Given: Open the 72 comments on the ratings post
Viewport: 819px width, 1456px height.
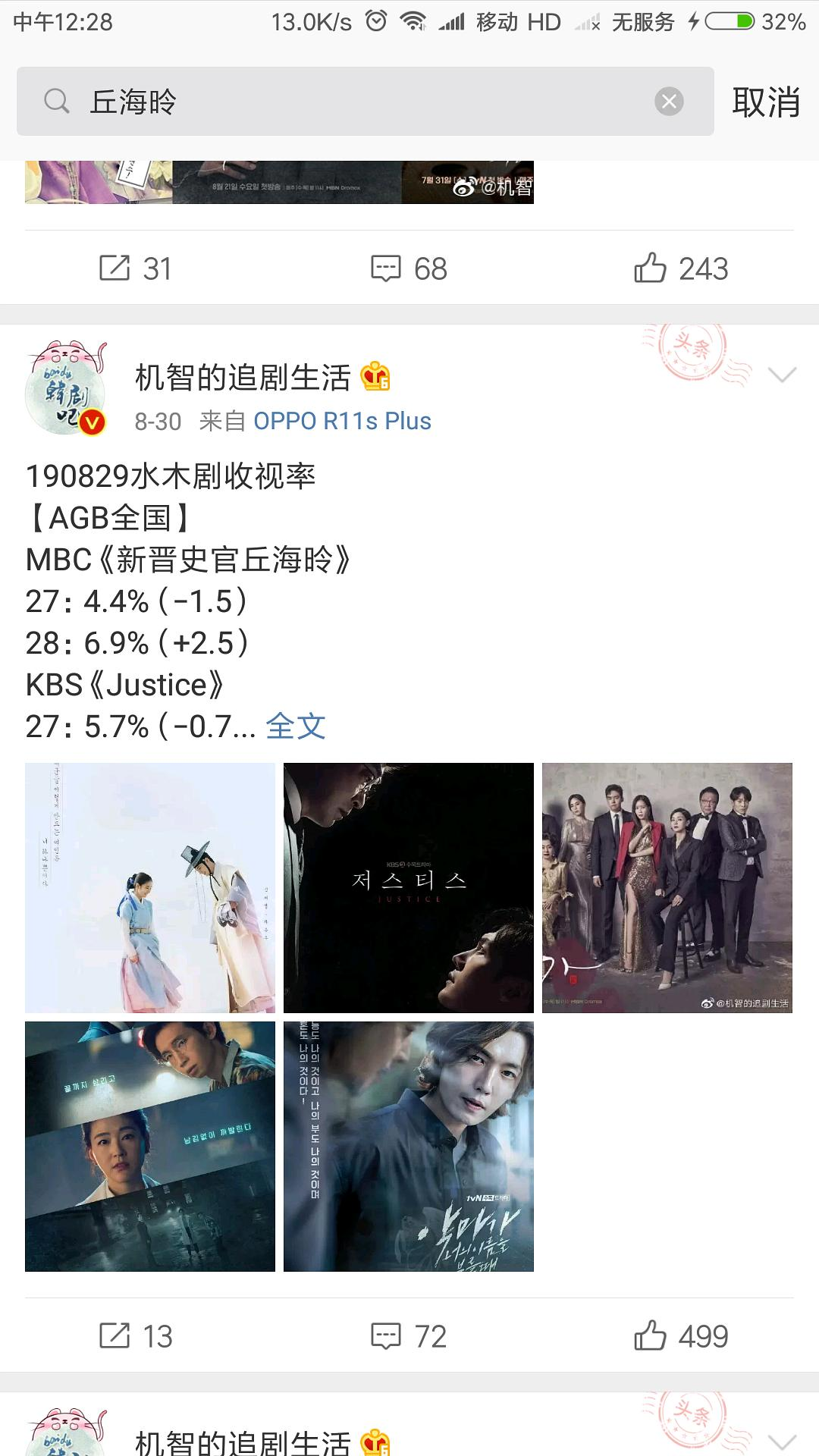Looking at the screenshot, I should (x=409, y=1336).
